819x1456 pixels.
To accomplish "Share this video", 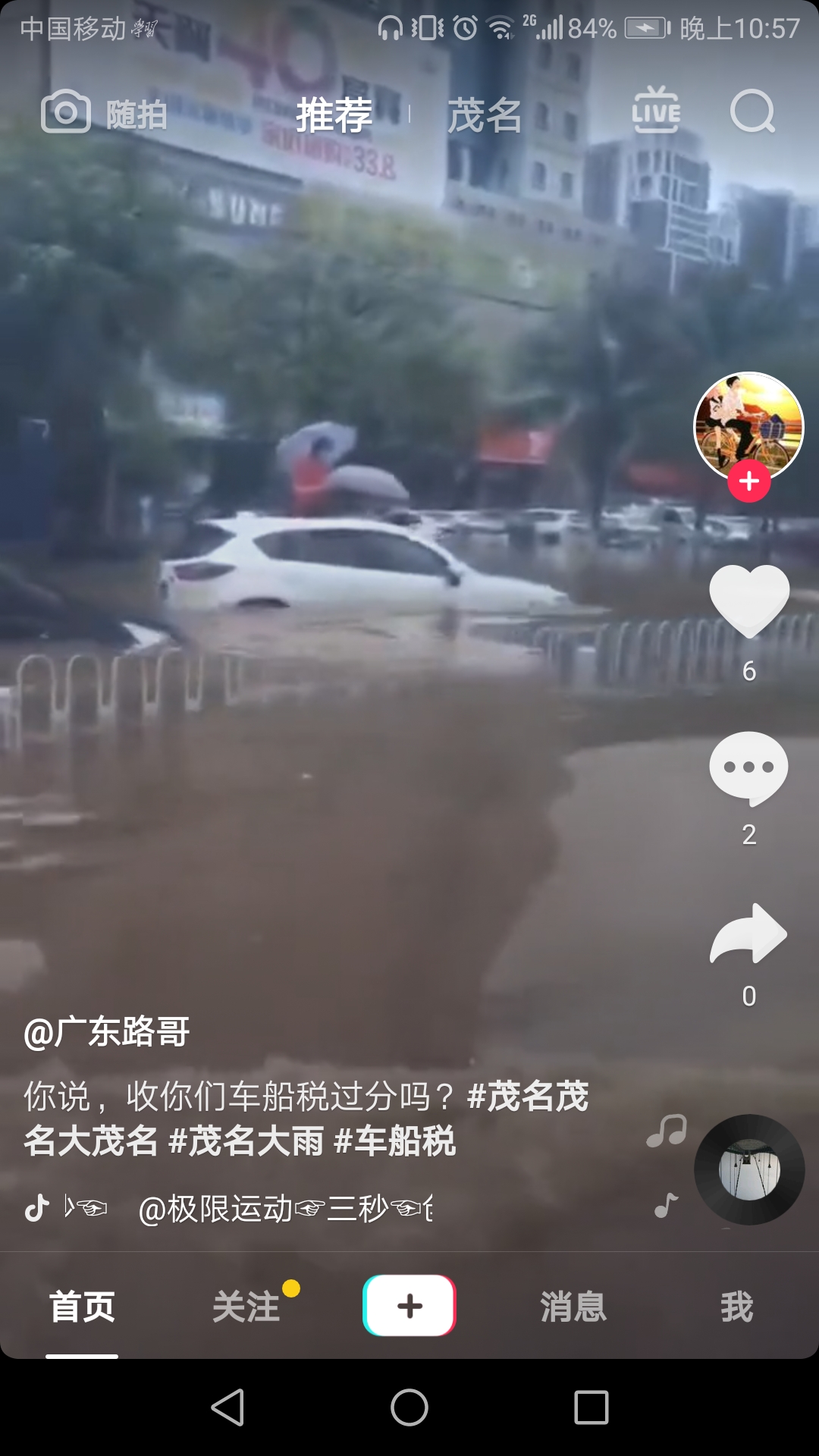I will pos(749,934).
